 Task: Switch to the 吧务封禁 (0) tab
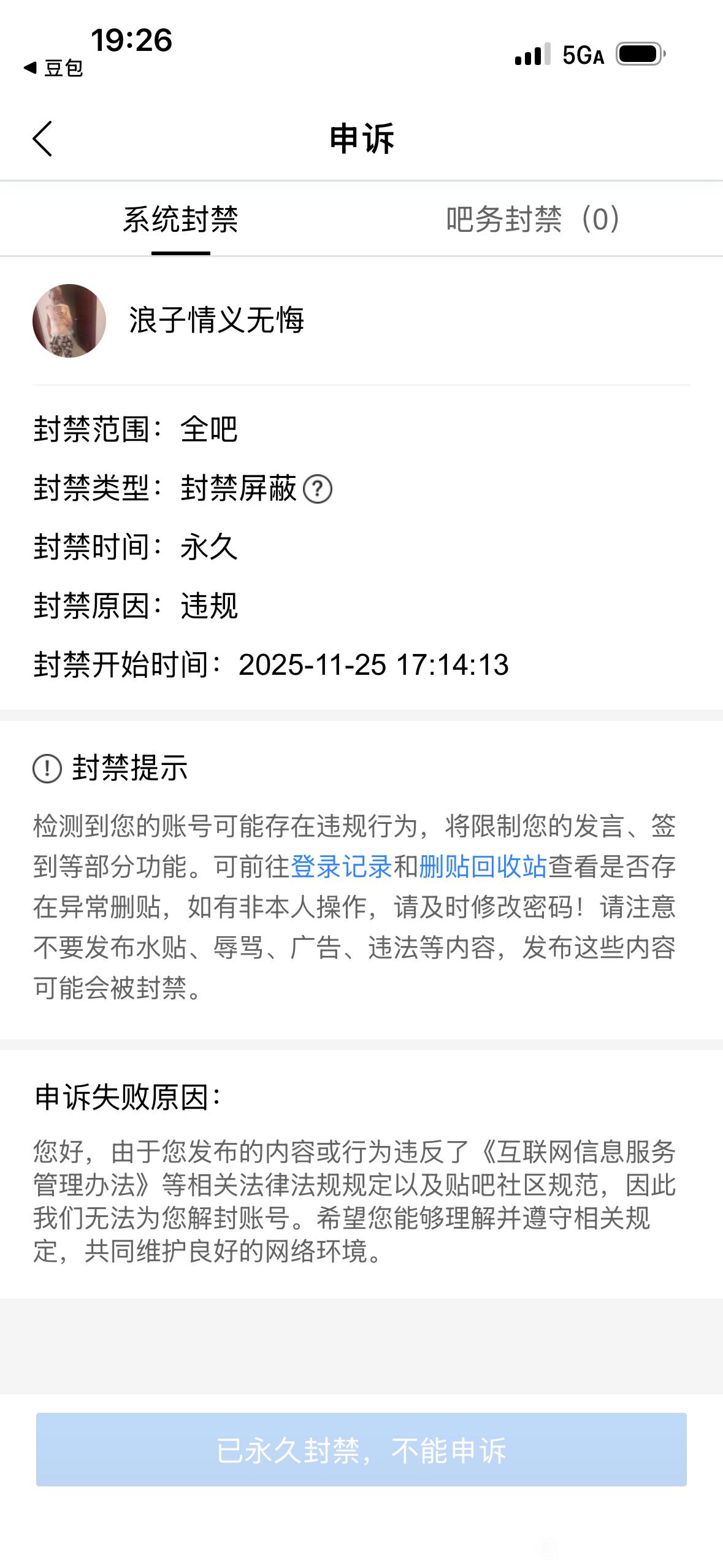(x=533, y=220)
